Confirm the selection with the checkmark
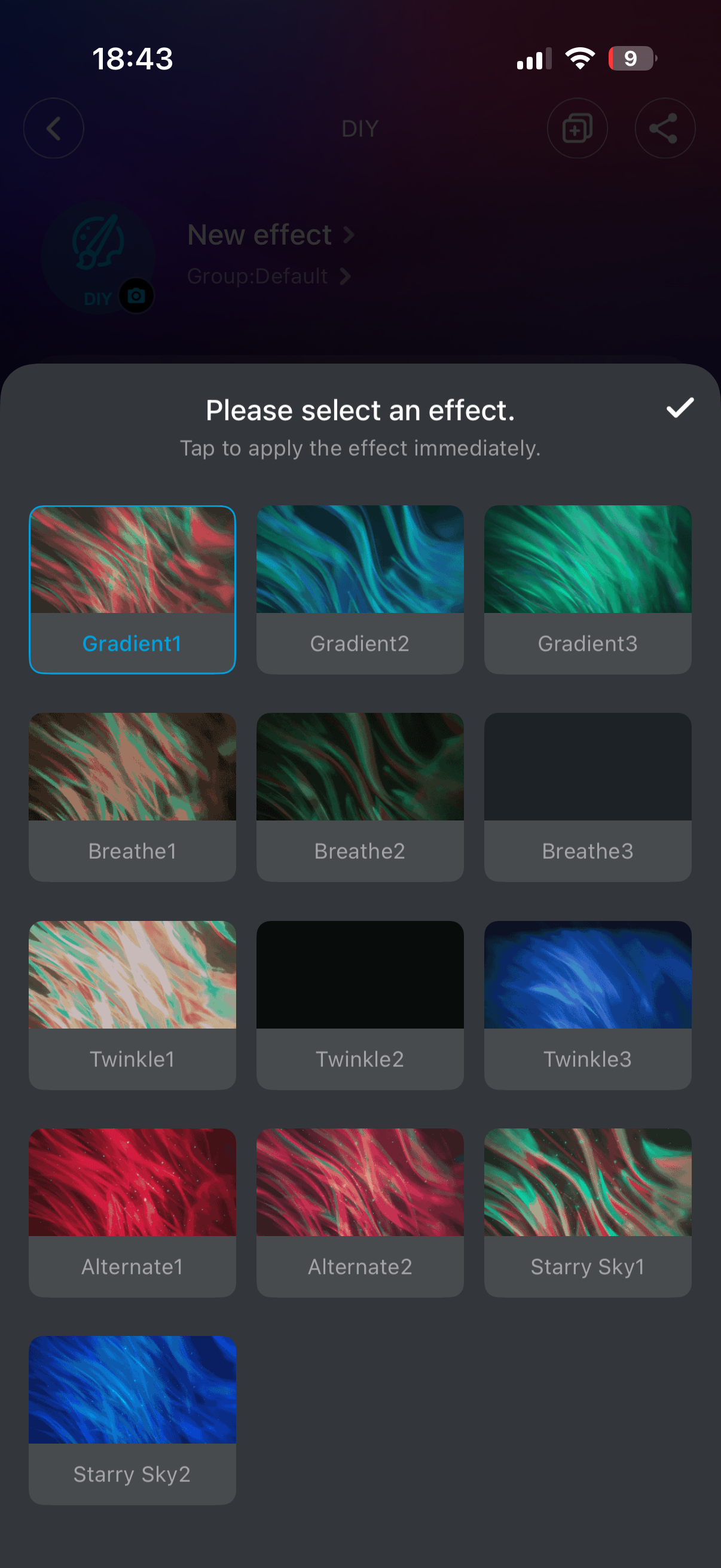 pyautogui.click(x=680, y=408)
